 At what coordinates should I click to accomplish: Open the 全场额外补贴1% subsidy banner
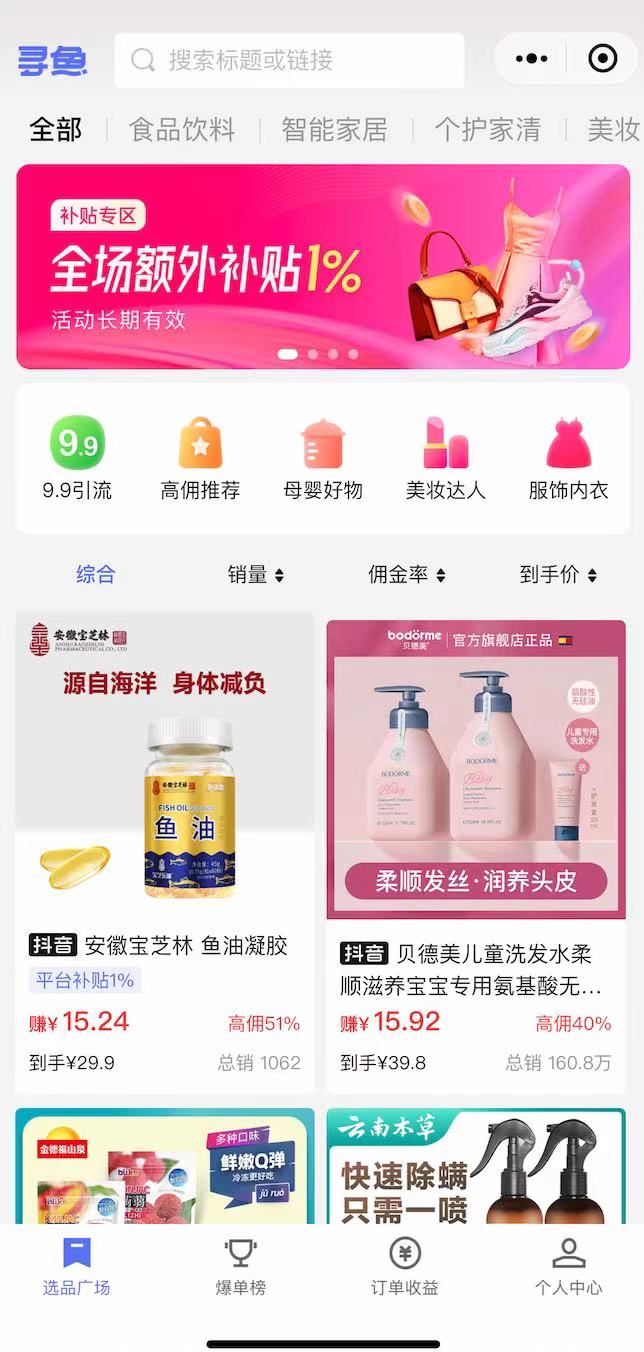click(323, 267)
